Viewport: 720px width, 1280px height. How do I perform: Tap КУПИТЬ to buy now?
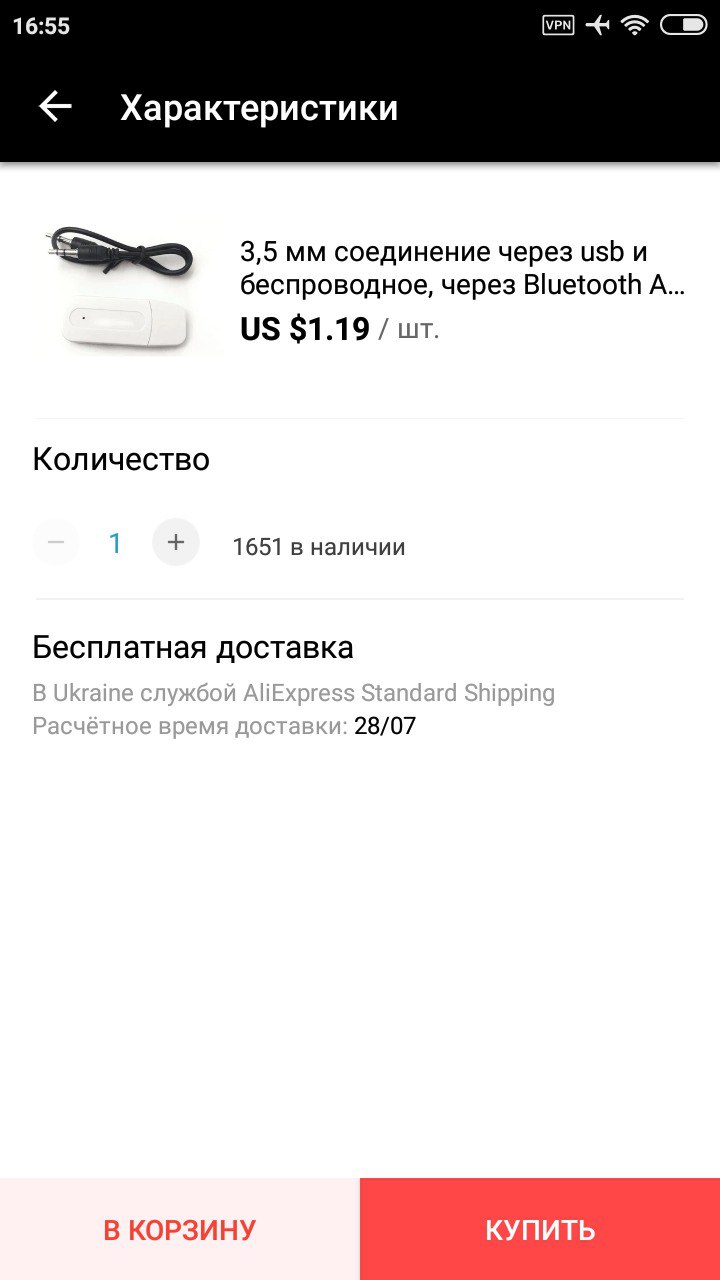click(x=540, y=1229)
